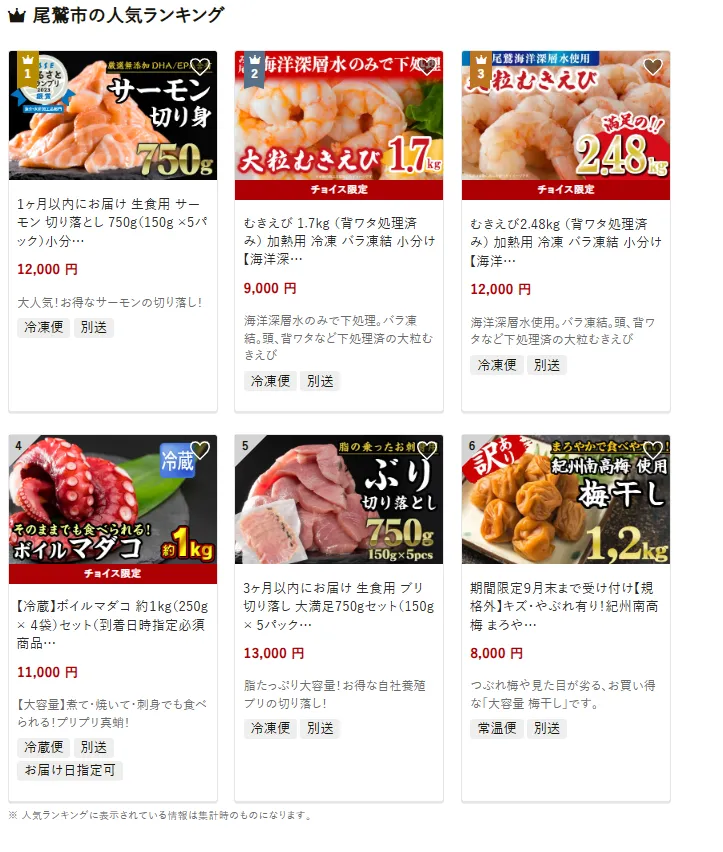Open the ボイルマダコ 1kg product card
Viewport: 723px width, 852px height.
[112, 625]
